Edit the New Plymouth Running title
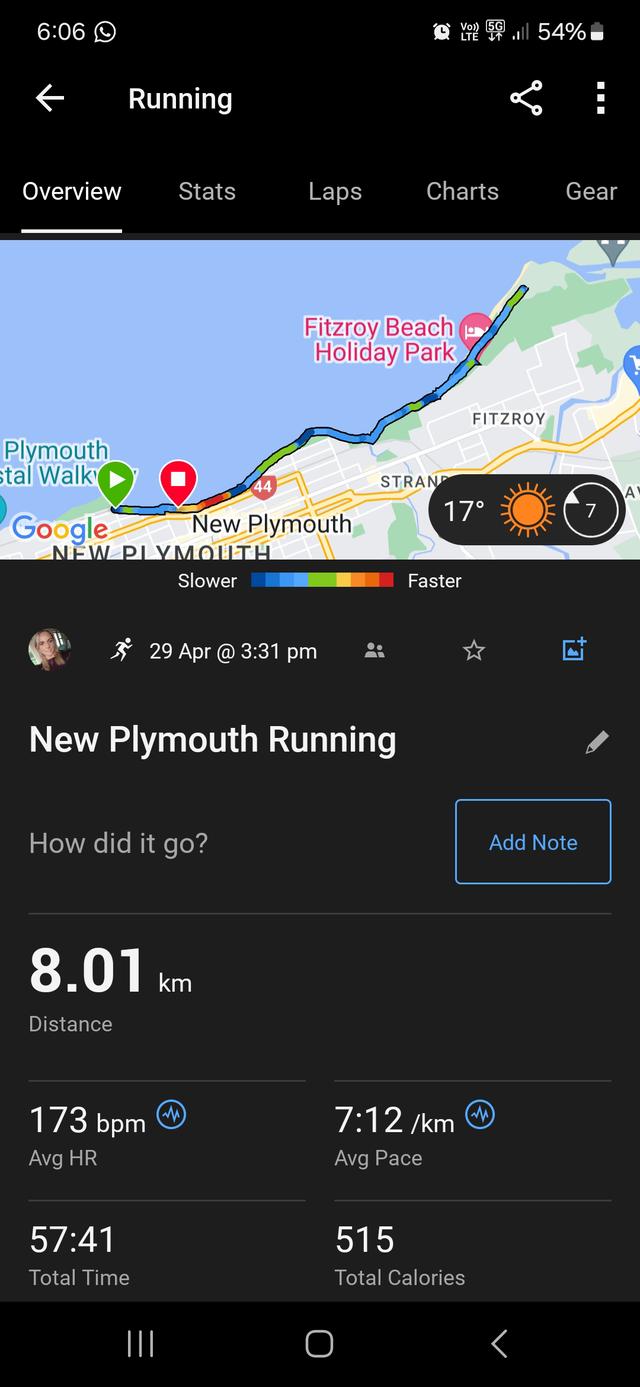The width and height of the screenshot is (640, 1387). point(597,742)
